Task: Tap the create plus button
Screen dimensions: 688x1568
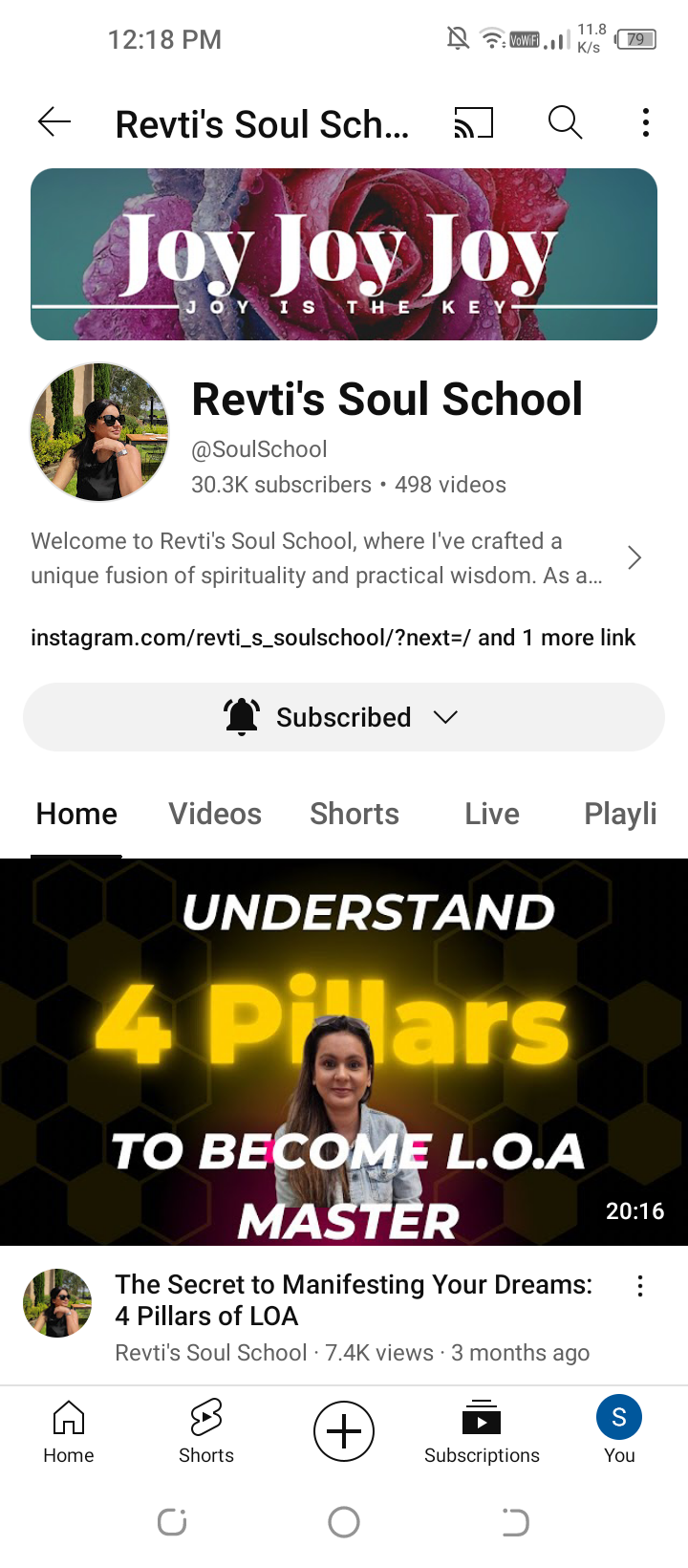Action: point(344,1431)
